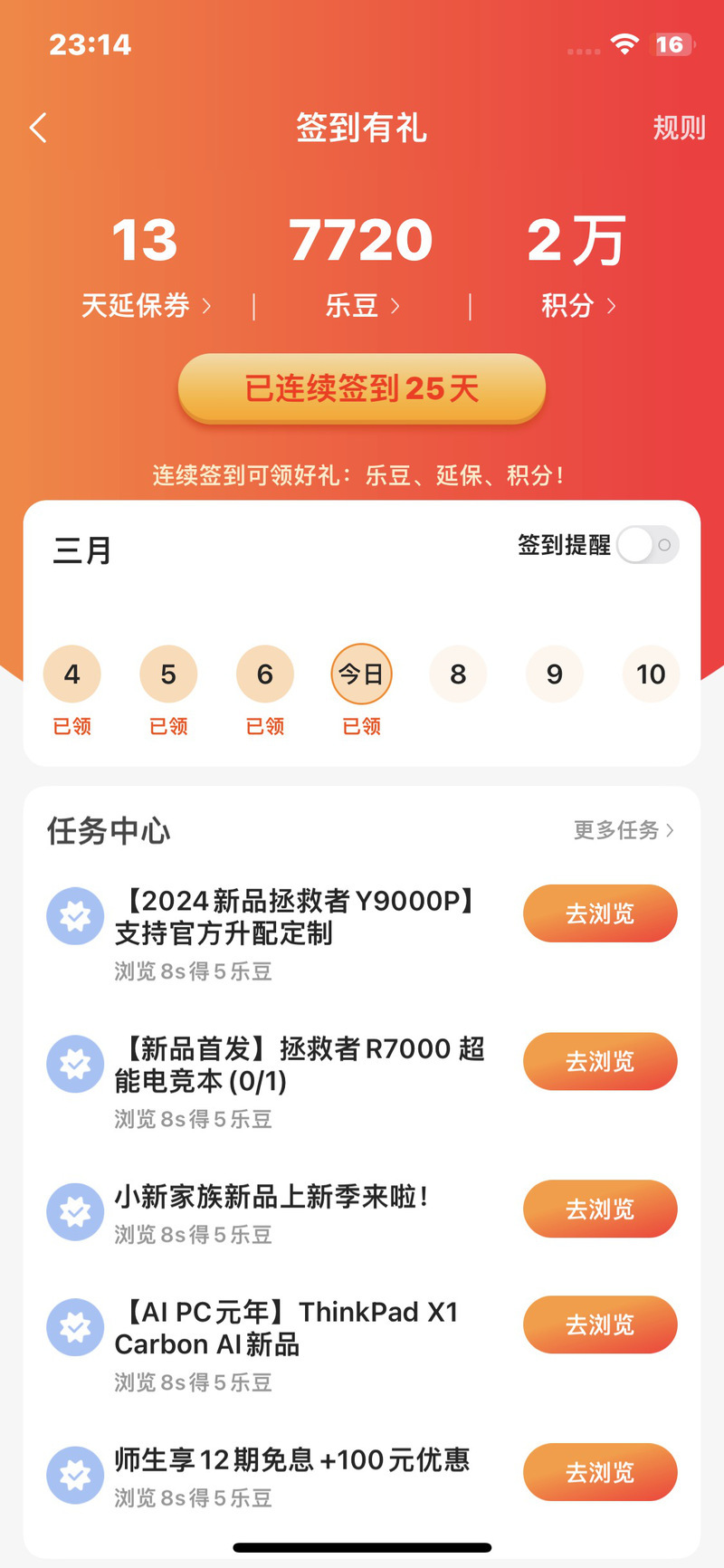Open 更多任务 to see more tasks
The image size is (724, 1568).
[624, 830]
